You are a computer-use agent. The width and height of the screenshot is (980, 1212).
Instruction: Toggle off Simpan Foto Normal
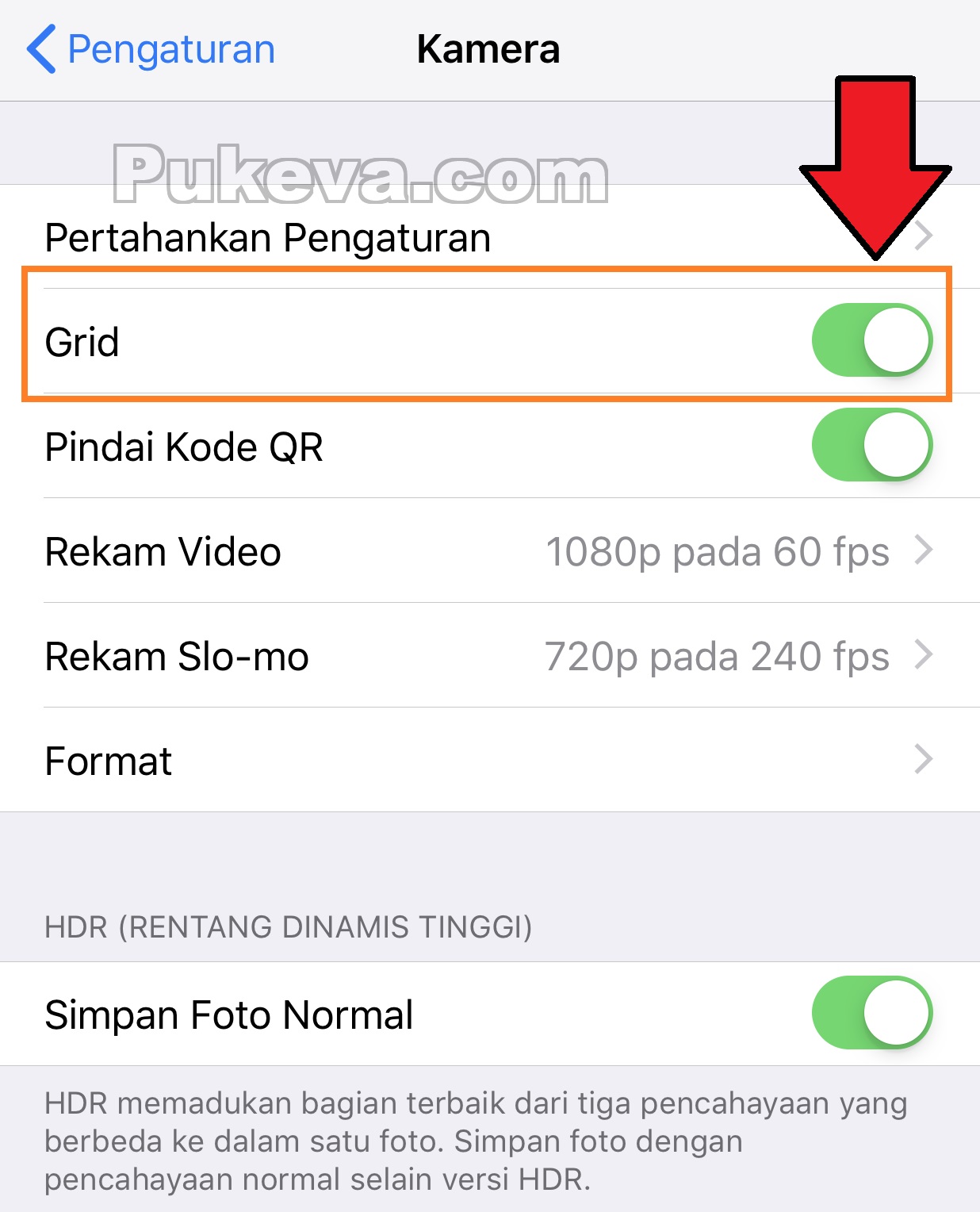pyautogui.click(x=871, y=1013)
